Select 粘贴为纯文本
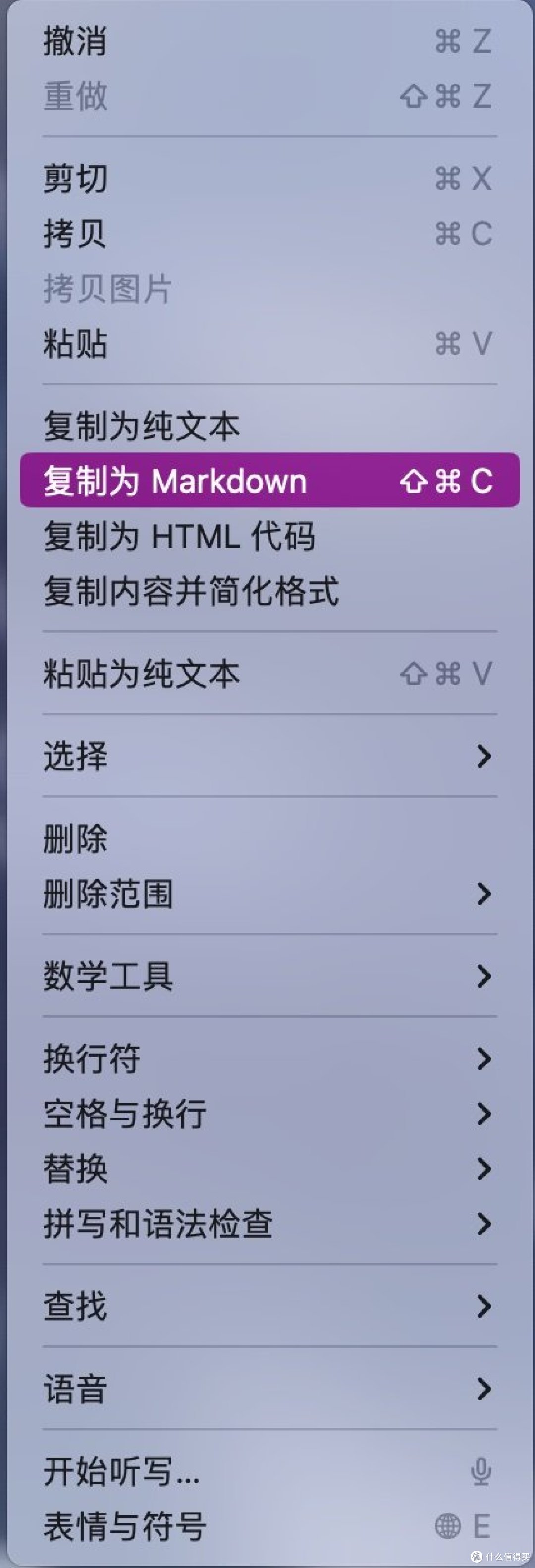 (141, 674)
